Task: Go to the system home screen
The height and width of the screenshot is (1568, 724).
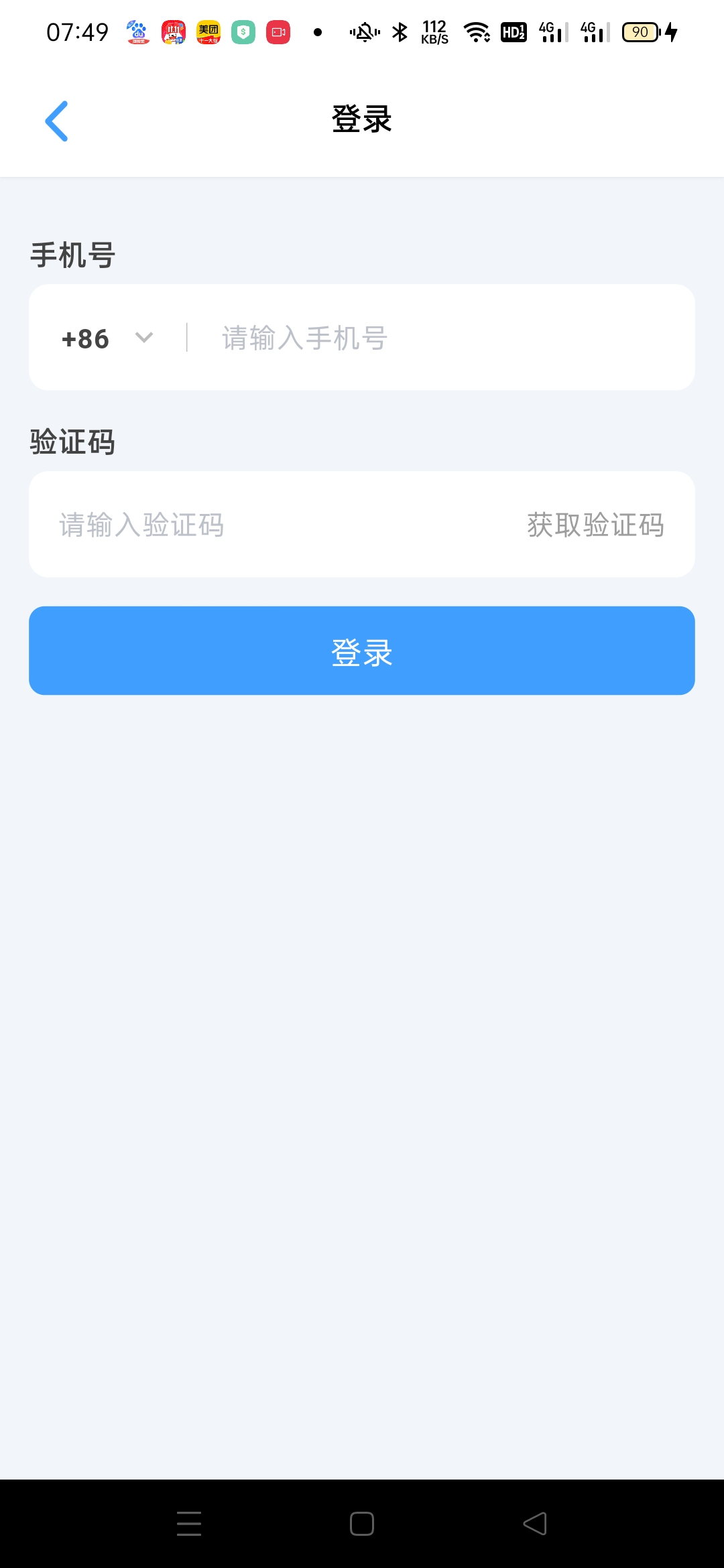Action: pos(362,1523)
